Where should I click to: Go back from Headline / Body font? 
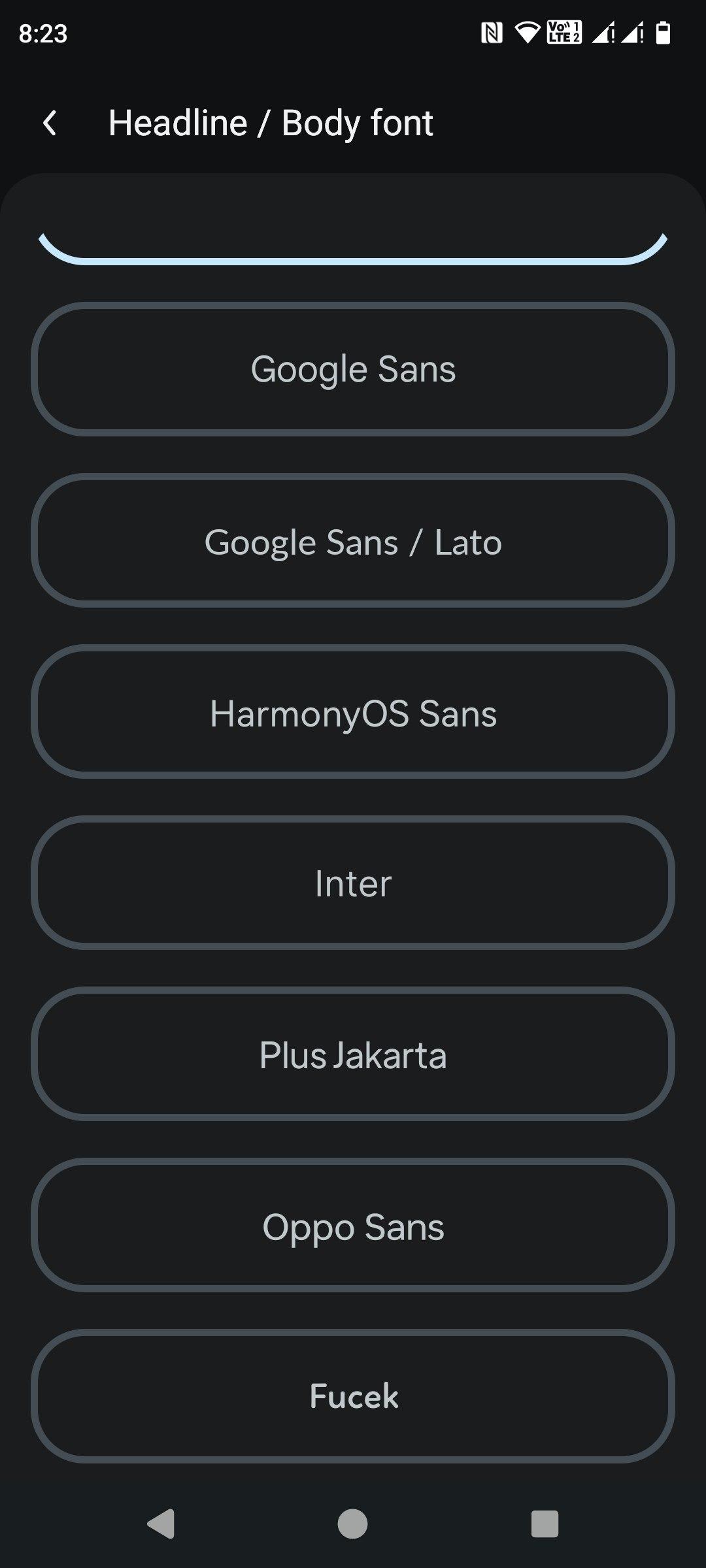point(50,123)
